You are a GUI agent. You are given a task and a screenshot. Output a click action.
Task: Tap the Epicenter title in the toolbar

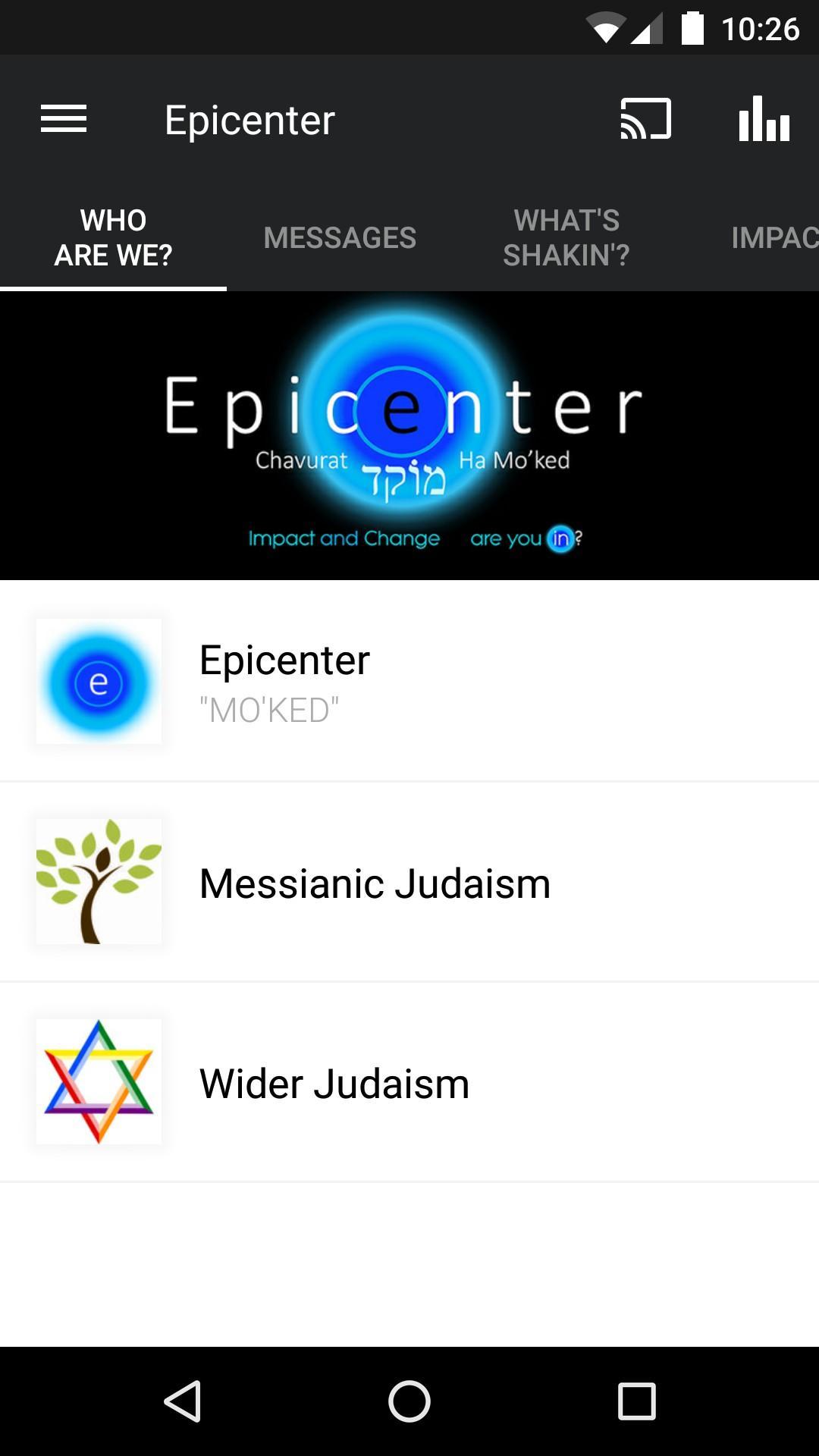(249, 118)
